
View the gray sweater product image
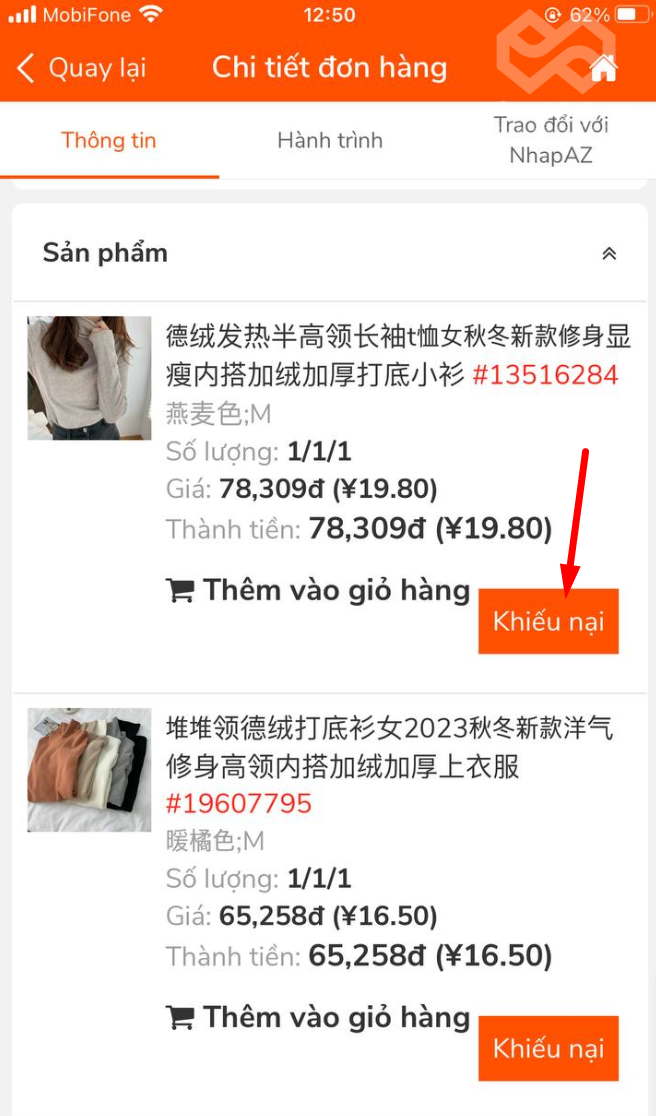pos(89,378)
